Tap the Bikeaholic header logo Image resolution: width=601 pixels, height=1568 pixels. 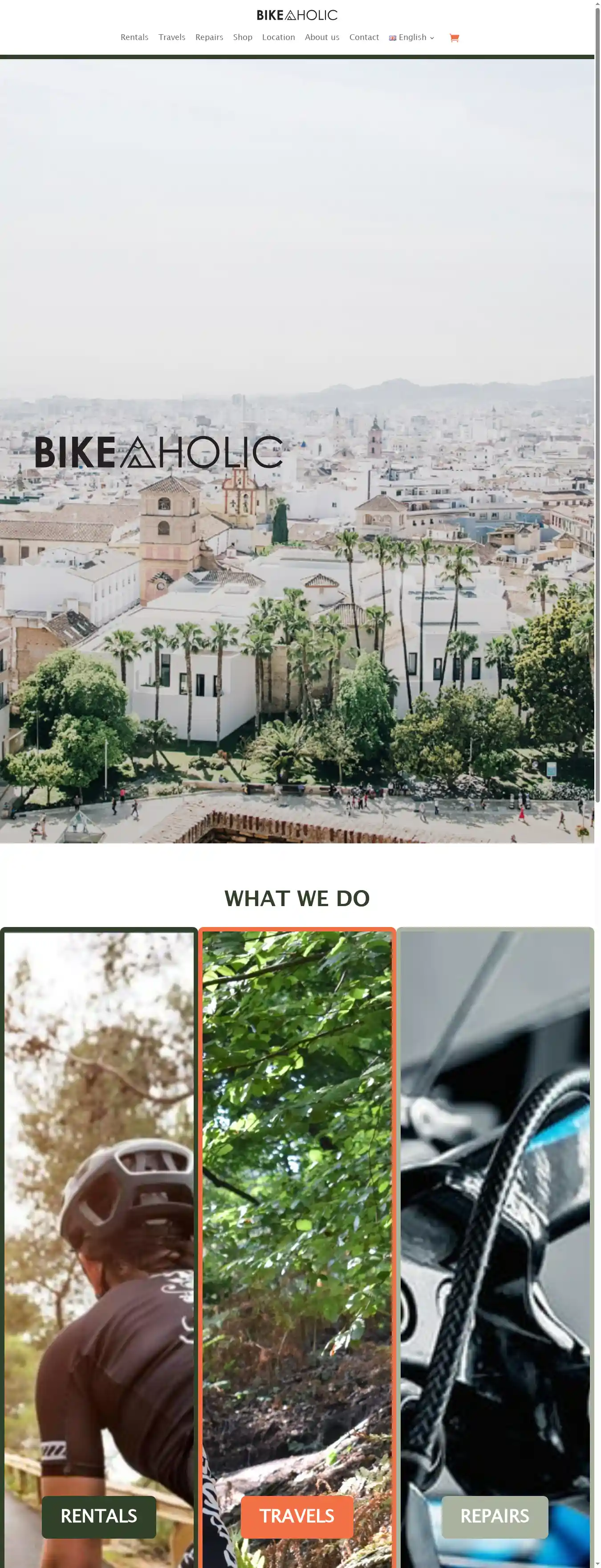point(296,15)
